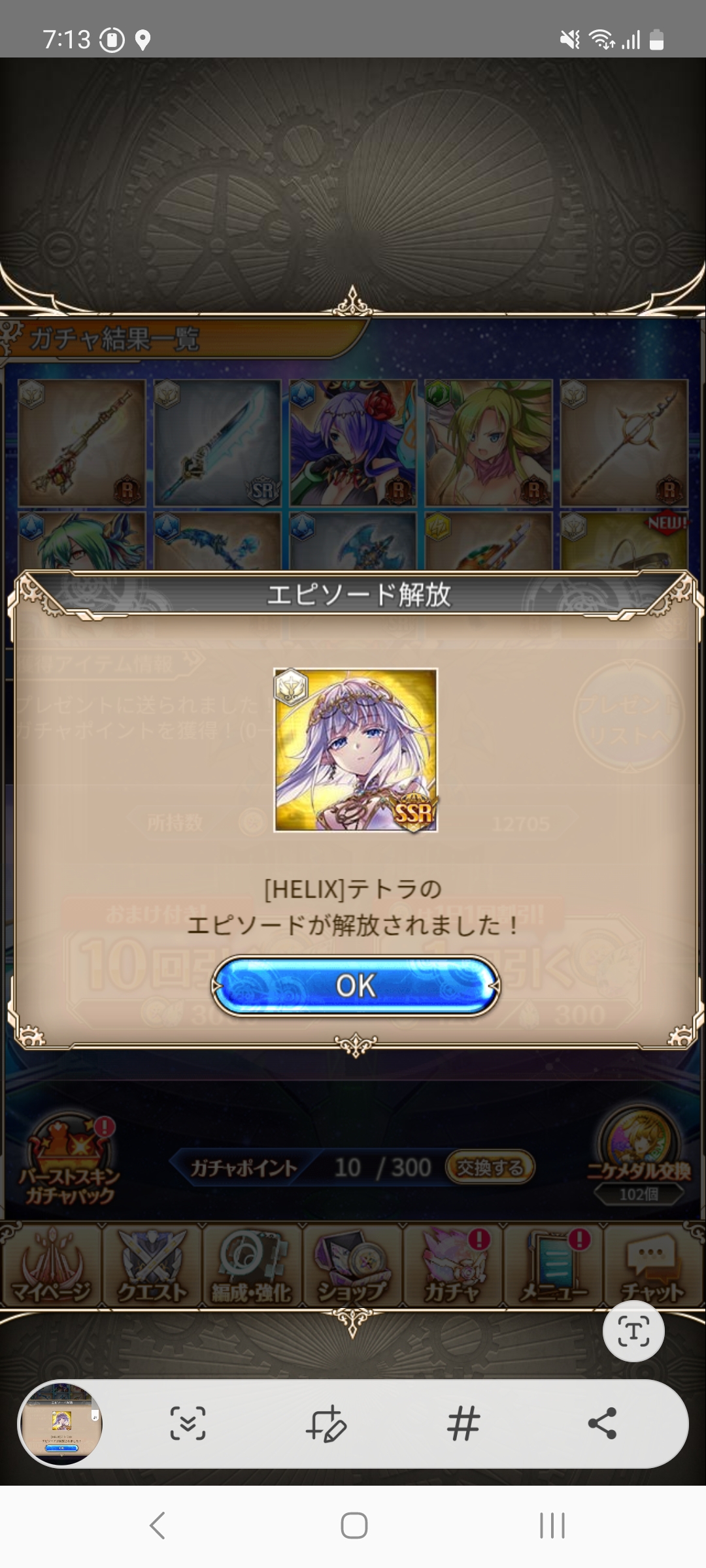706x1568 pixels.
Task: Go back with the system back button
Action: (157, 1526)
